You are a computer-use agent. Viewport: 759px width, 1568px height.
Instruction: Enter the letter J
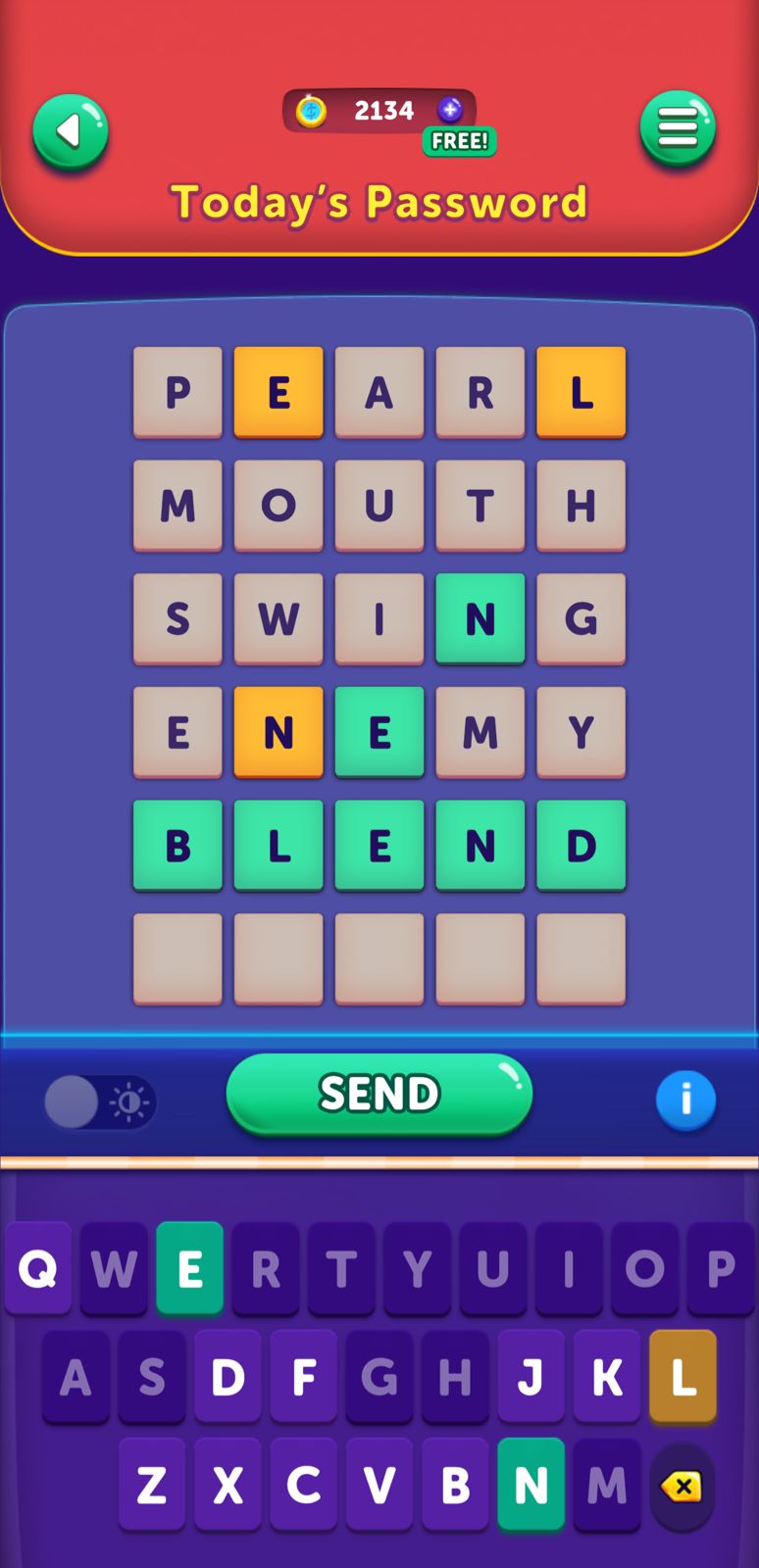point(531,1376)
